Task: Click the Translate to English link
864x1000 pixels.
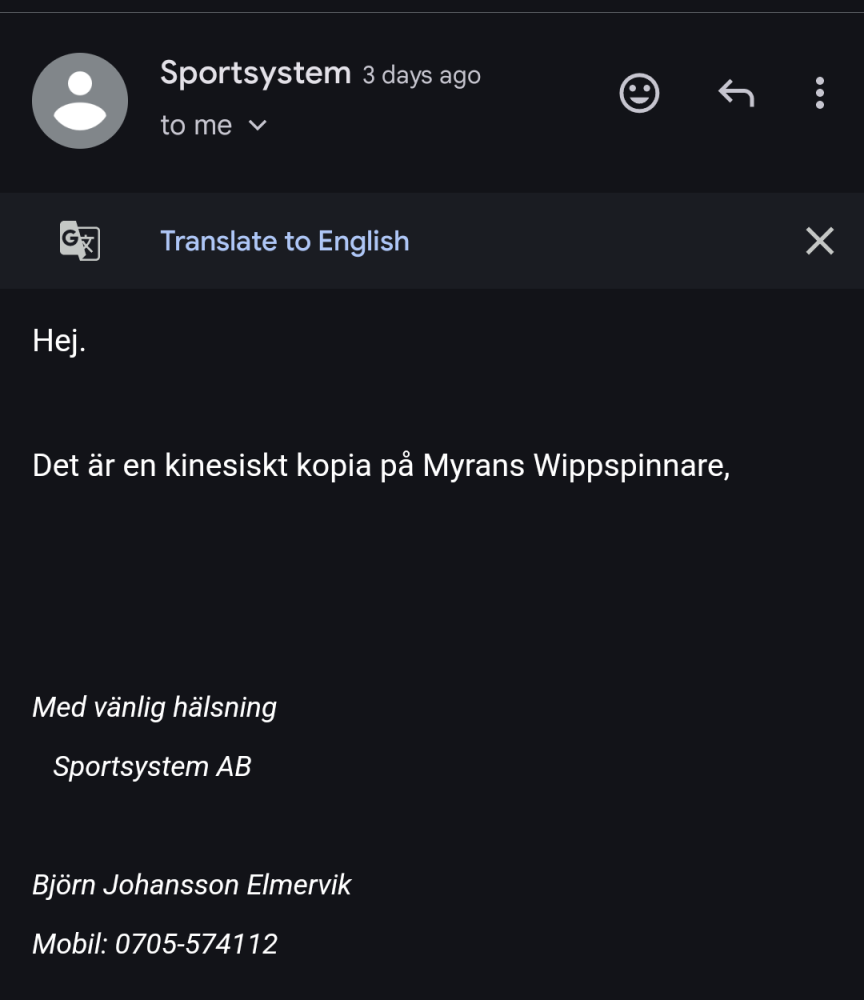Action: (284, 241)
